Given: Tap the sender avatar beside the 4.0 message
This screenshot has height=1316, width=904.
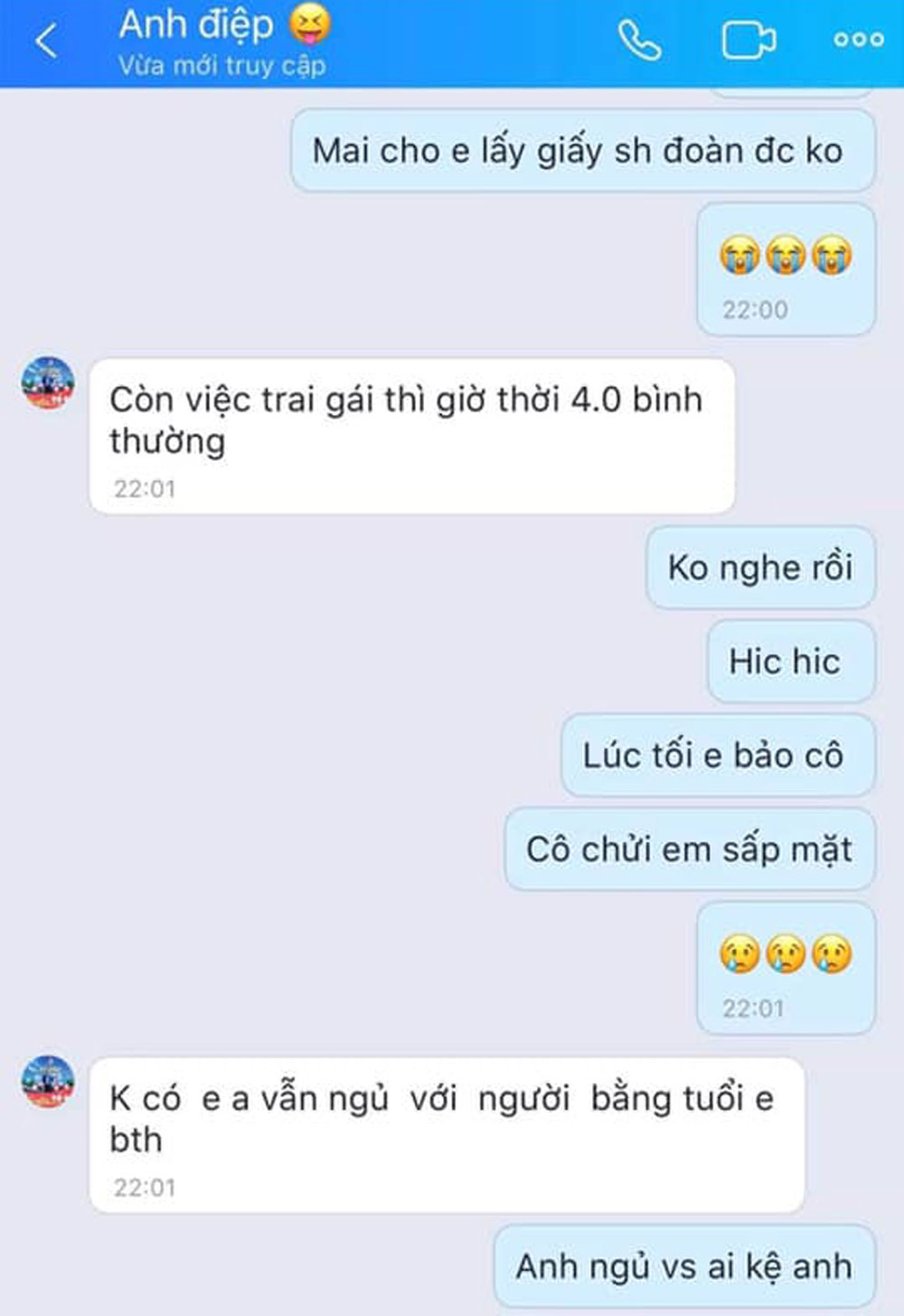Looking at the screenshot, I should click(48, 382).
